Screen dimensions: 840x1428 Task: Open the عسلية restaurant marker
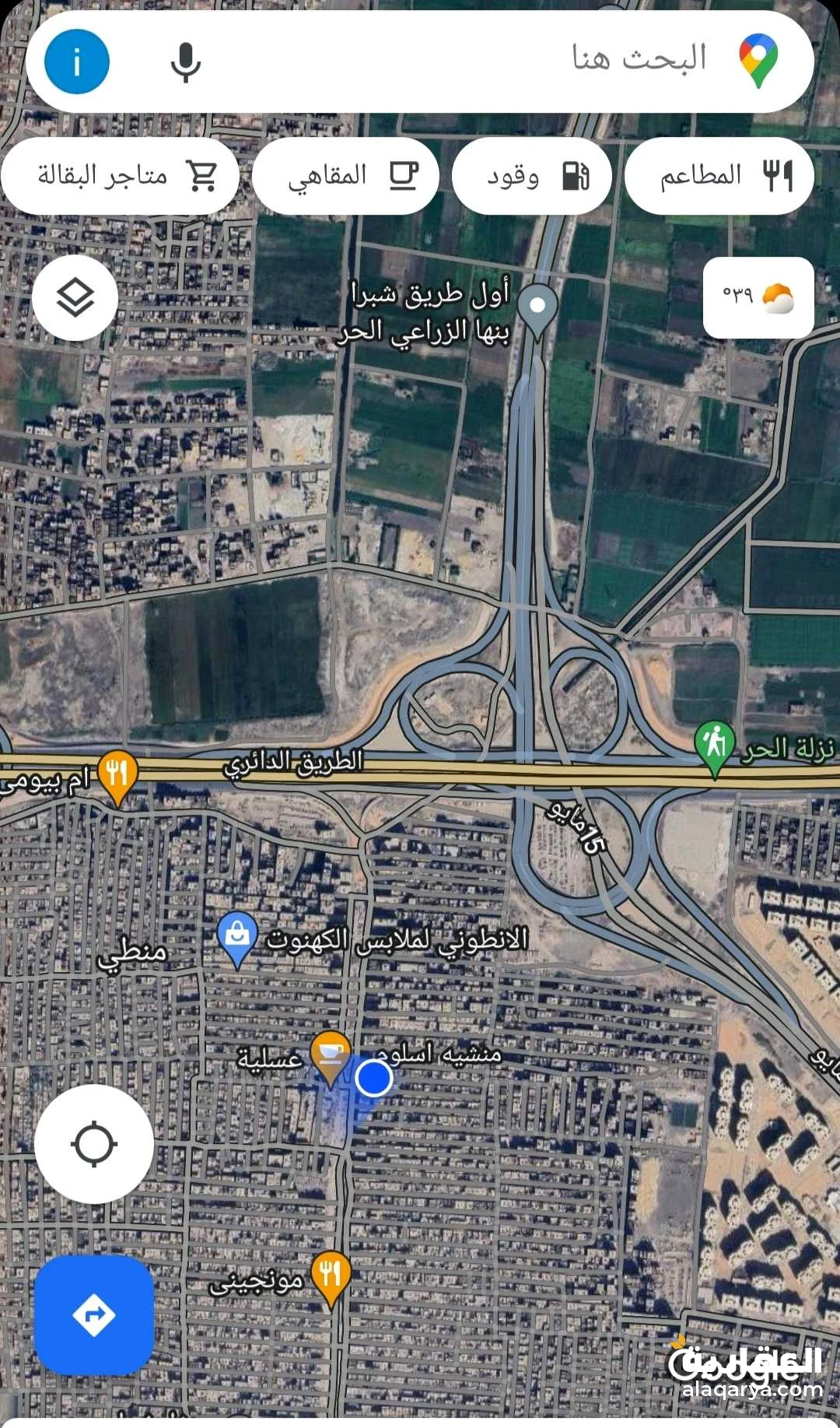click(x=330, y=1052)
